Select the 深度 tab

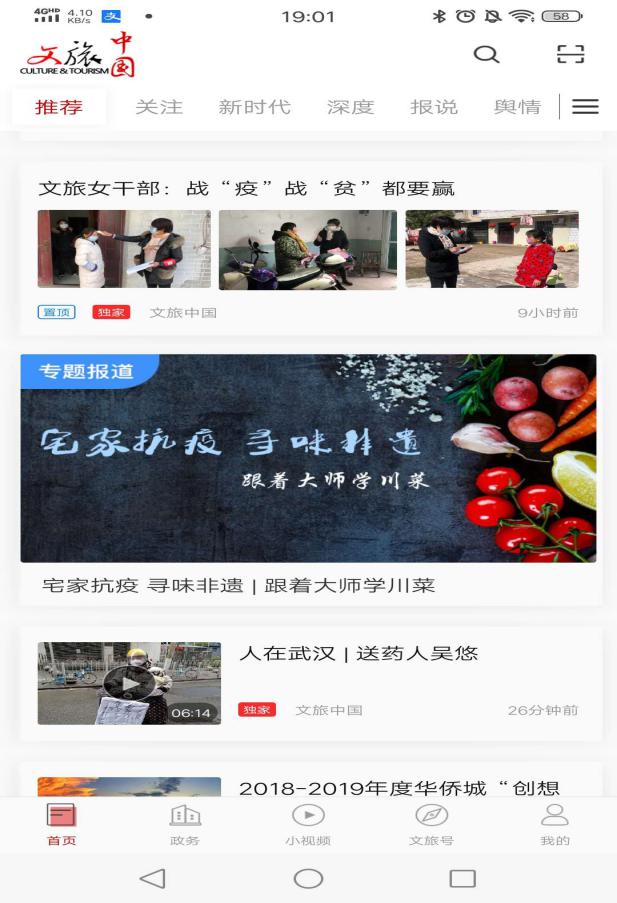coord(350,107)
